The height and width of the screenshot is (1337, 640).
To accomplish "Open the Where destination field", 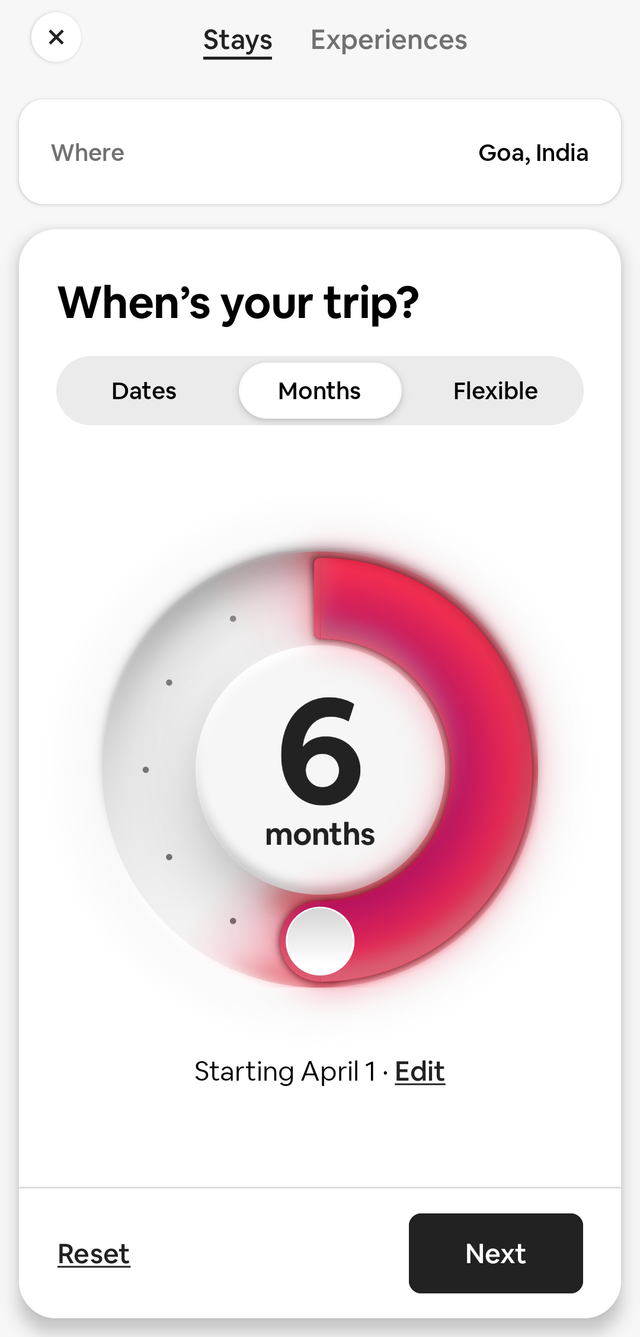I will (x=320, y=153).
